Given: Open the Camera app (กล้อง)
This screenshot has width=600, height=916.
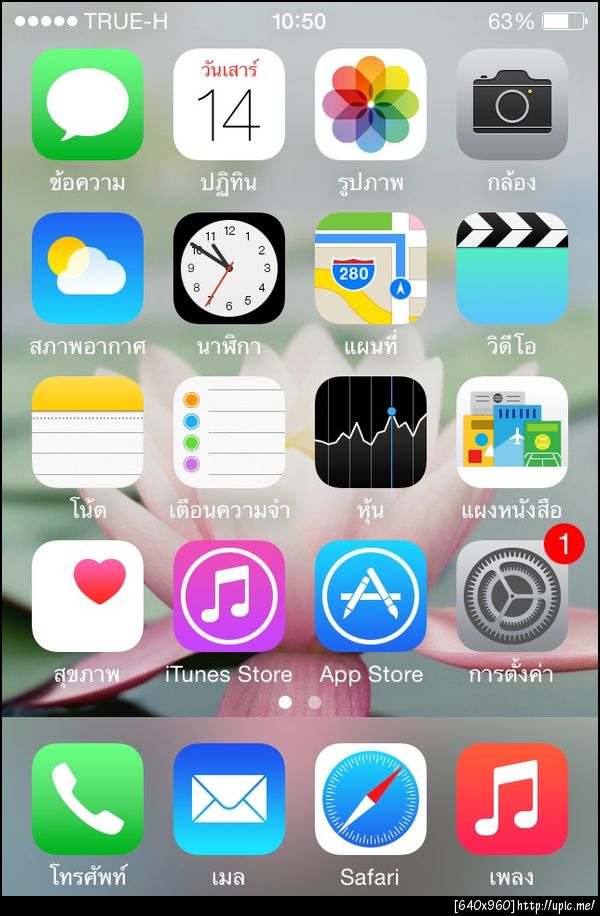Looking at the screenshot, I should pyautogui.click(x=512, y=104).
